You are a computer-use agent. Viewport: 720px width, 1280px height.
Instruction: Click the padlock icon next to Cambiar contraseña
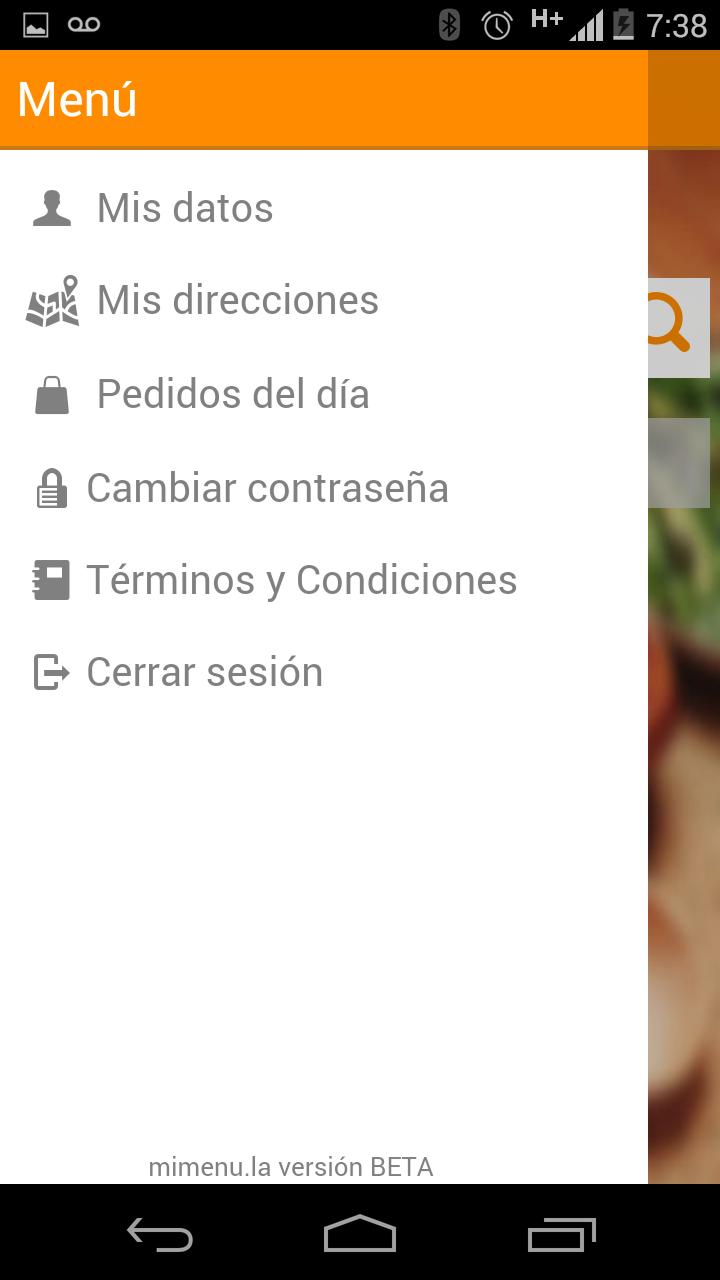click(x=52, y=487)
